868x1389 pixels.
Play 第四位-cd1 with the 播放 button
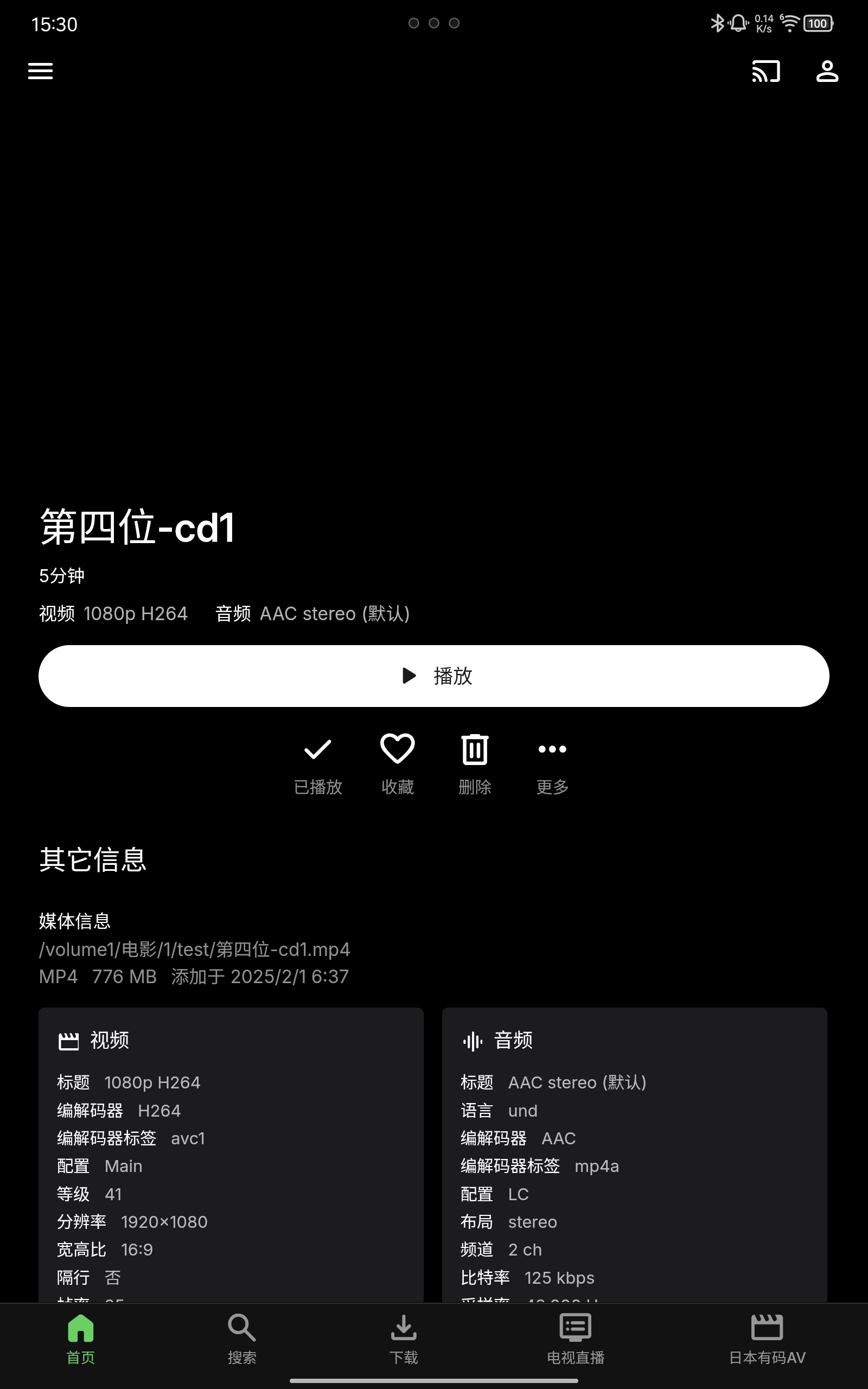pyautogui.click(x=434, y=676)
